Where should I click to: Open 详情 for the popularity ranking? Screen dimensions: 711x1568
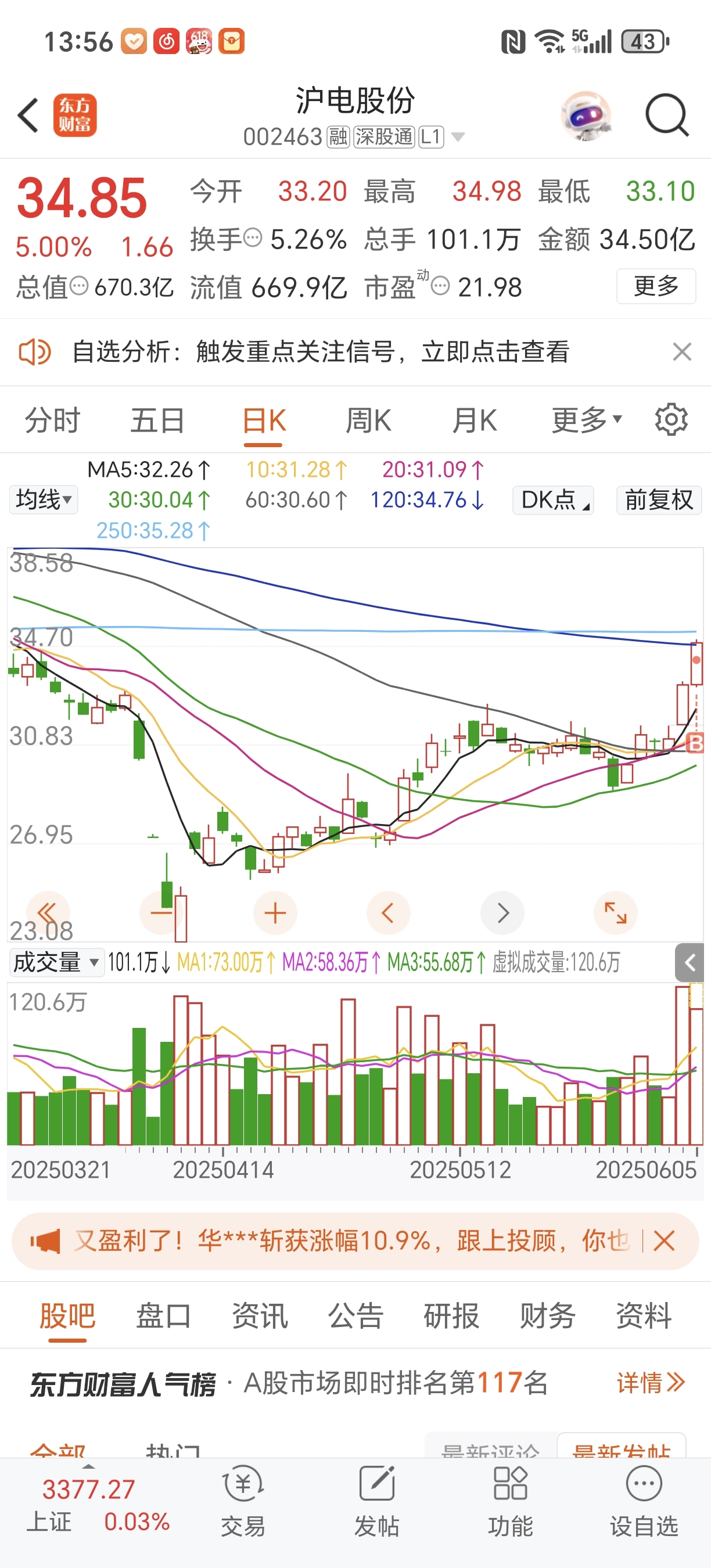[x=650, y=1382]
